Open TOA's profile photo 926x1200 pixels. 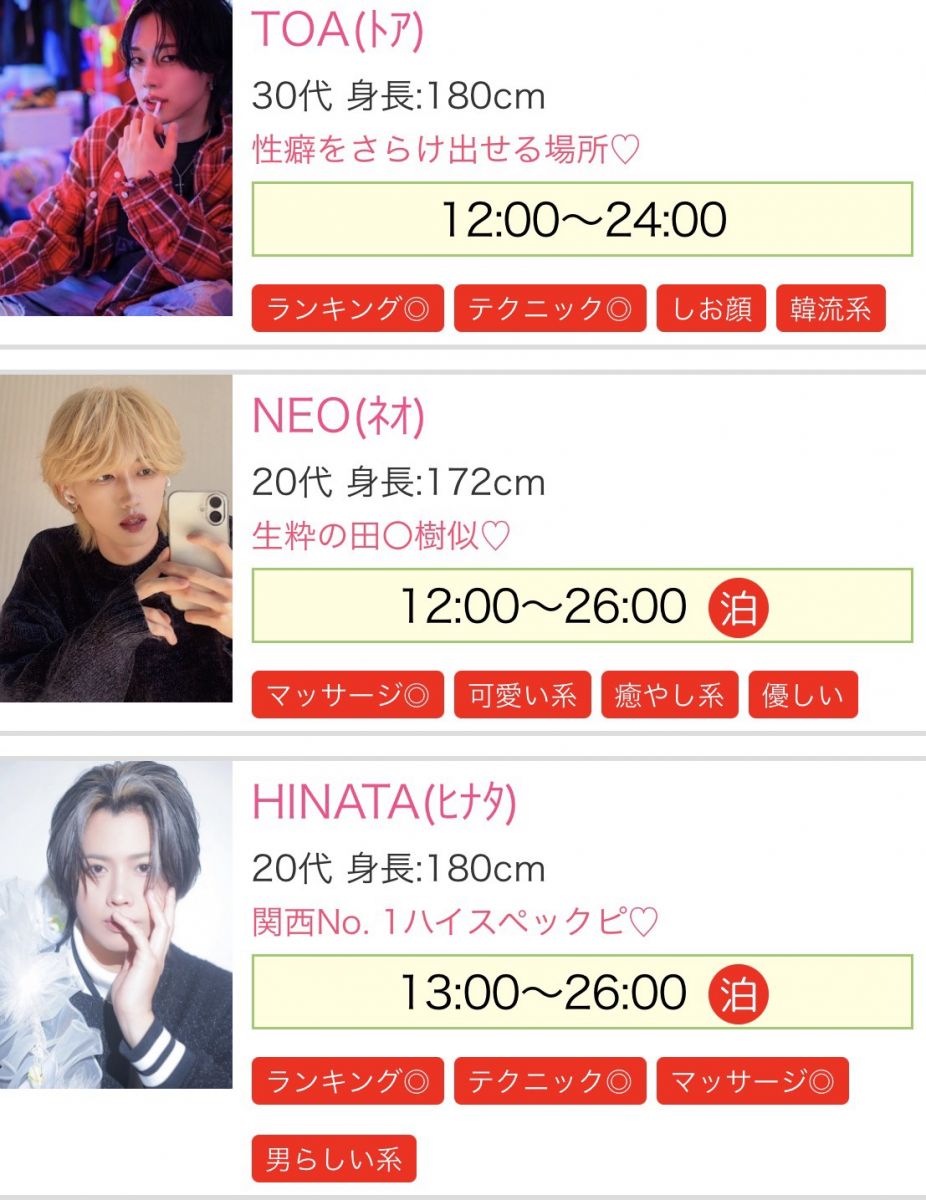[116, 158]
